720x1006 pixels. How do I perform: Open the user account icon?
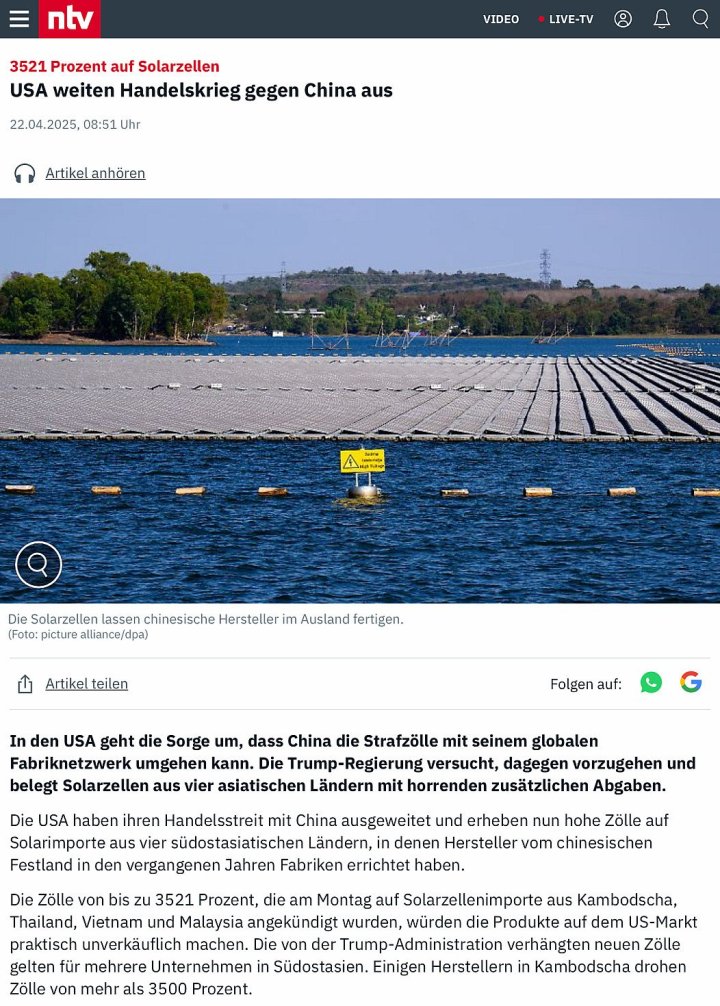[x=623, y=19]
